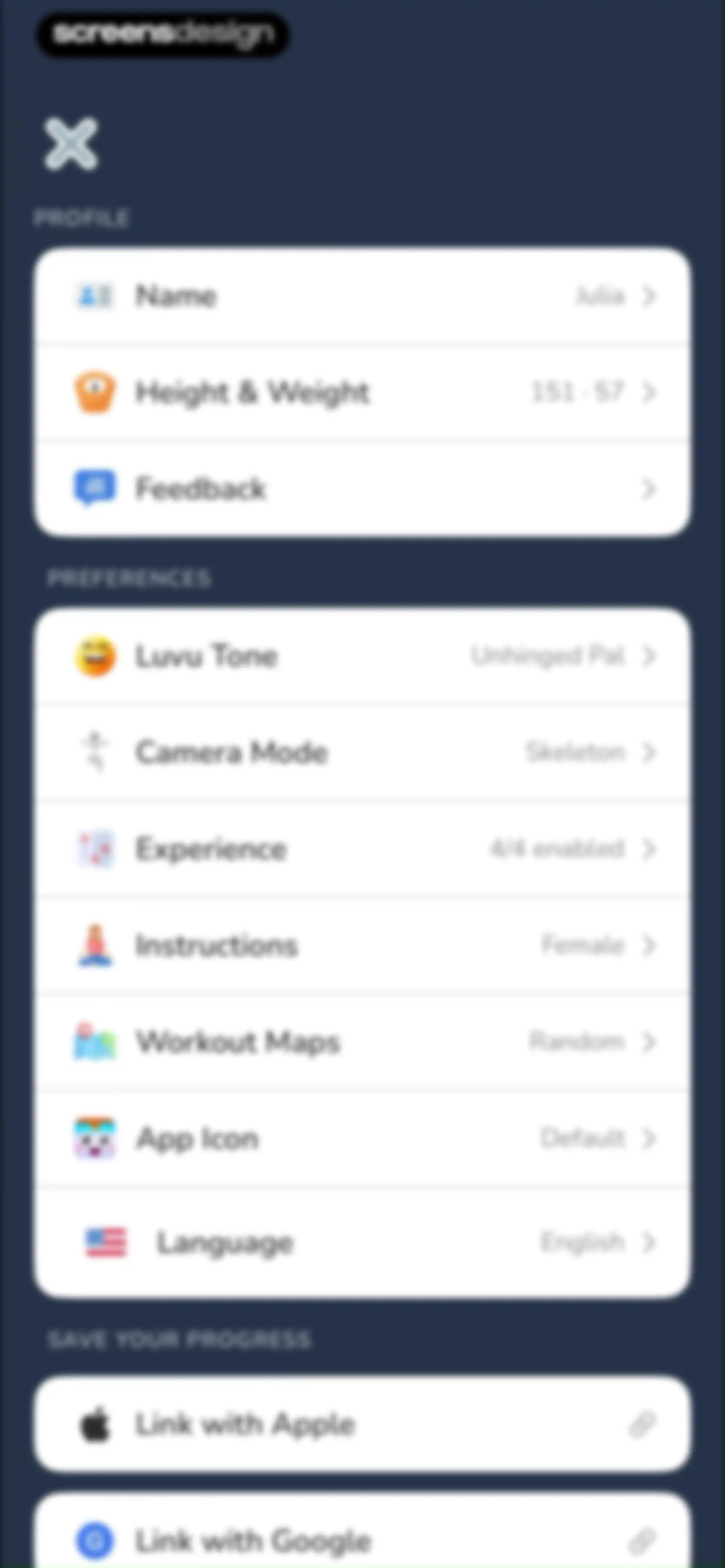The height and width of the screenshot is (1568, 725).
Task: Close the settings screen
Action: click(x=70, y=144)
